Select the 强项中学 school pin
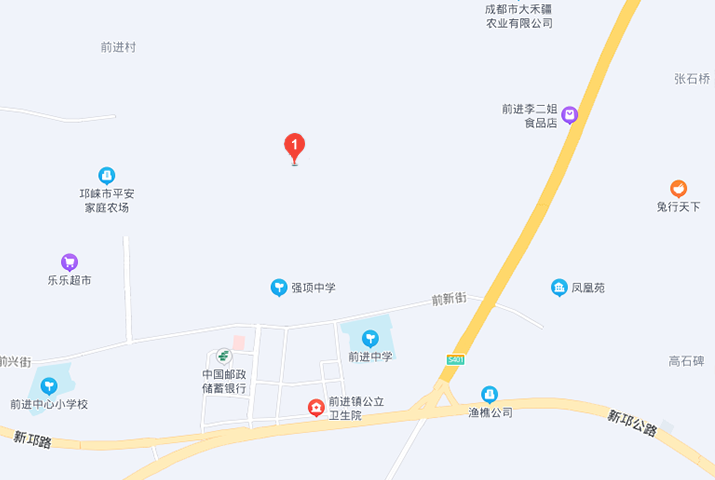 279,287
